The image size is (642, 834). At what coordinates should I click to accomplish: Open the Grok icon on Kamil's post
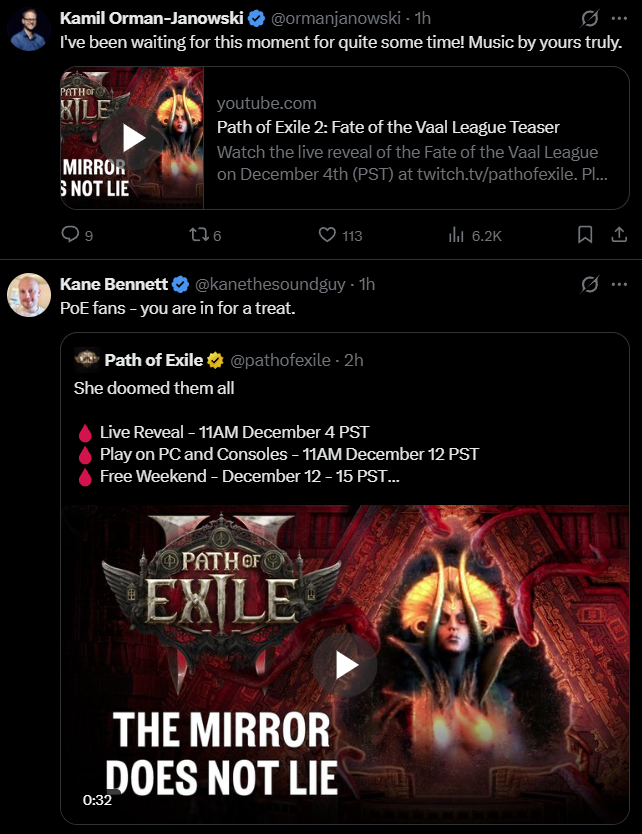coord(589,19)
